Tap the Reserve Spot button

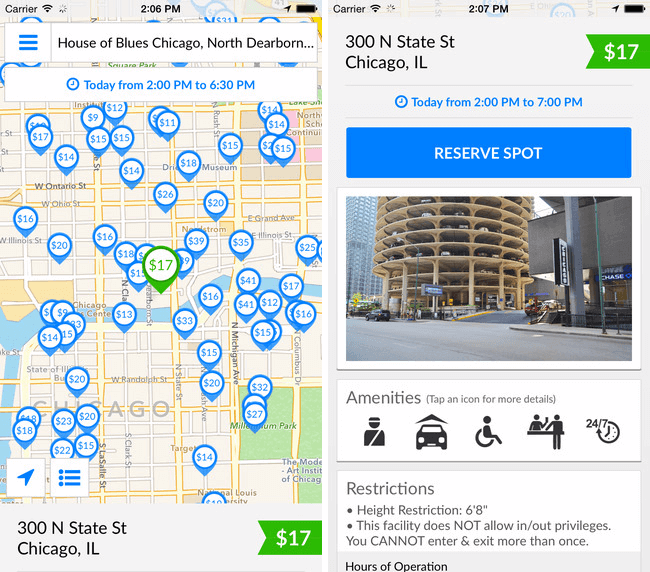point(488,153)
